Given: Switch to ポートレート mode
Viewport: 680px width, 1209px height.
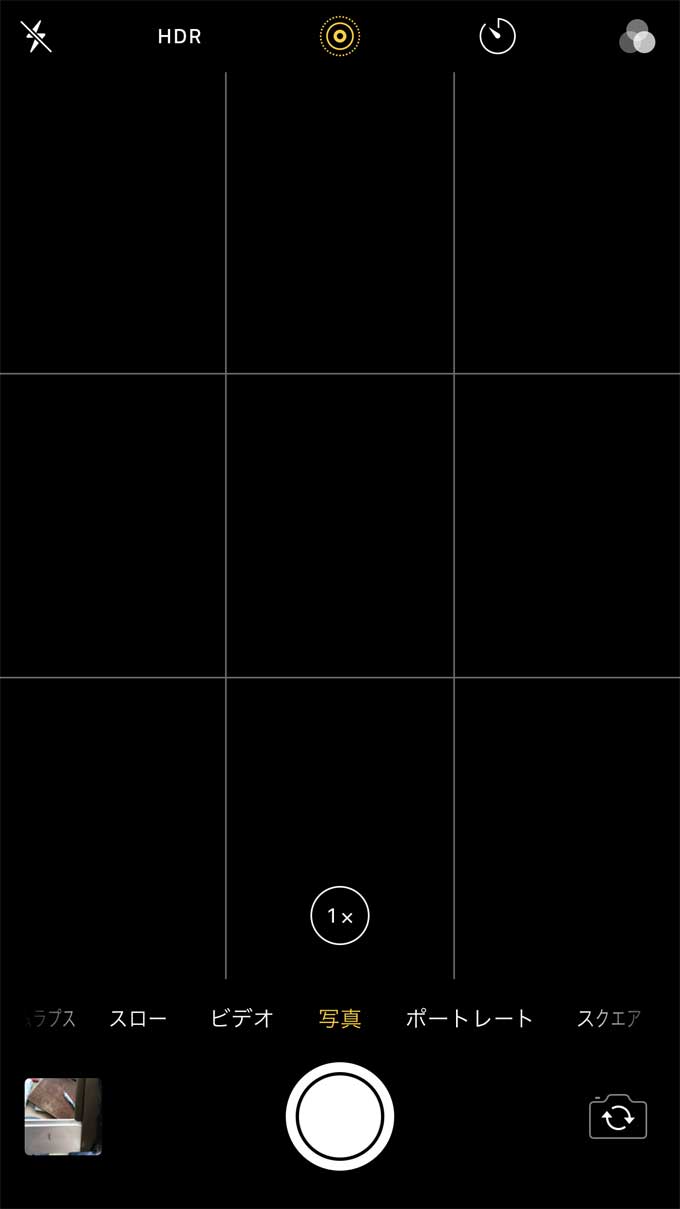Looking at the screenshot, I should pos(469,1019).
